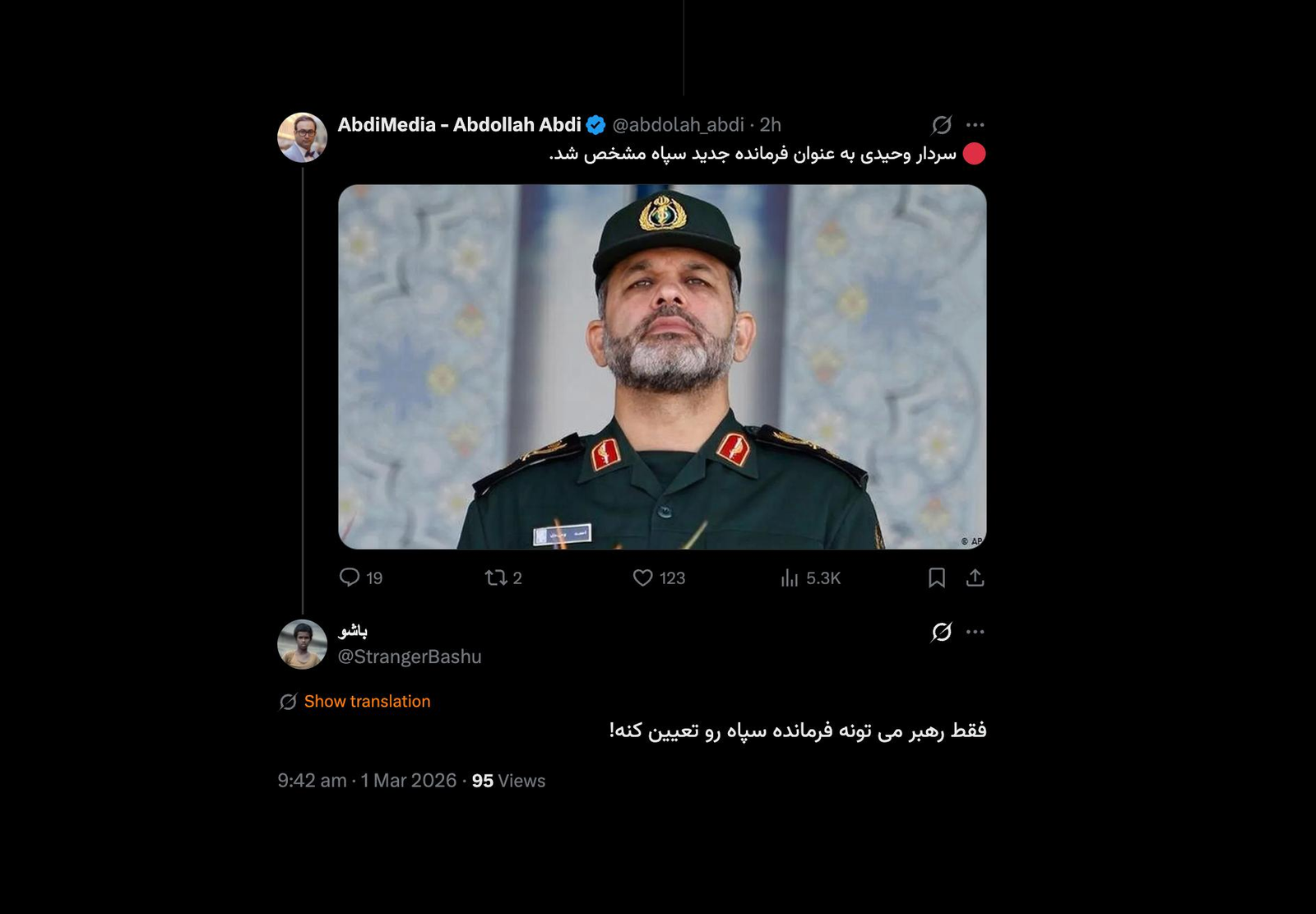The height and width of the screenshot is (914, 1316).
Task: View analytics of AbdiMedia's post
Action: (x=790, y=578)
